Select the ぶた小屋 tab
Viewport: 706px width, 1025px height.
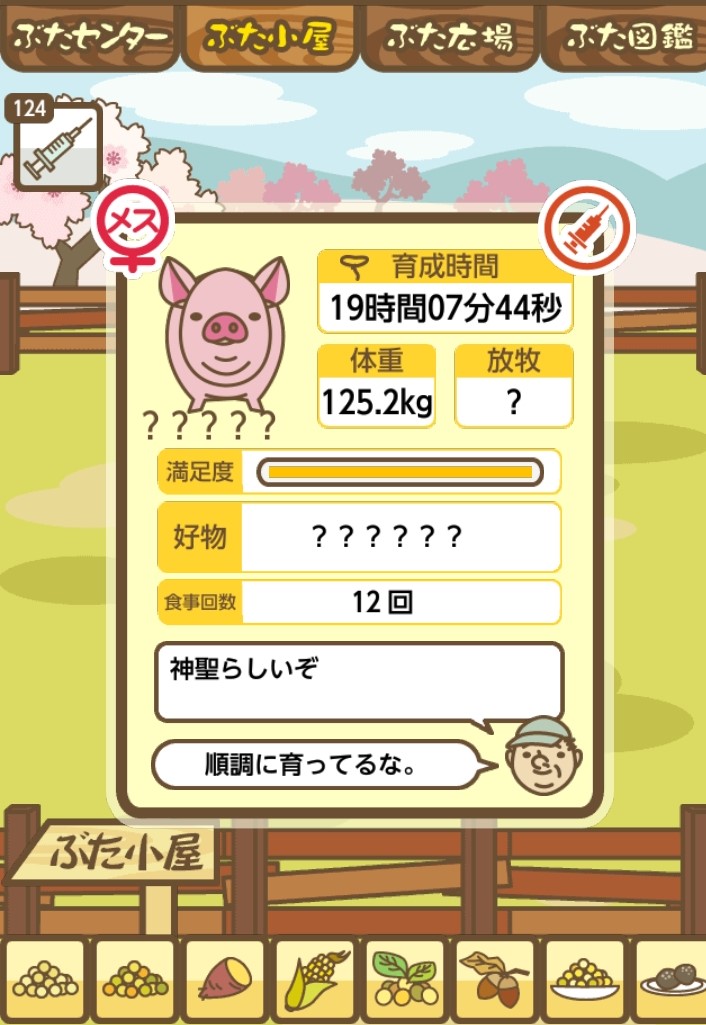[268, 36]
